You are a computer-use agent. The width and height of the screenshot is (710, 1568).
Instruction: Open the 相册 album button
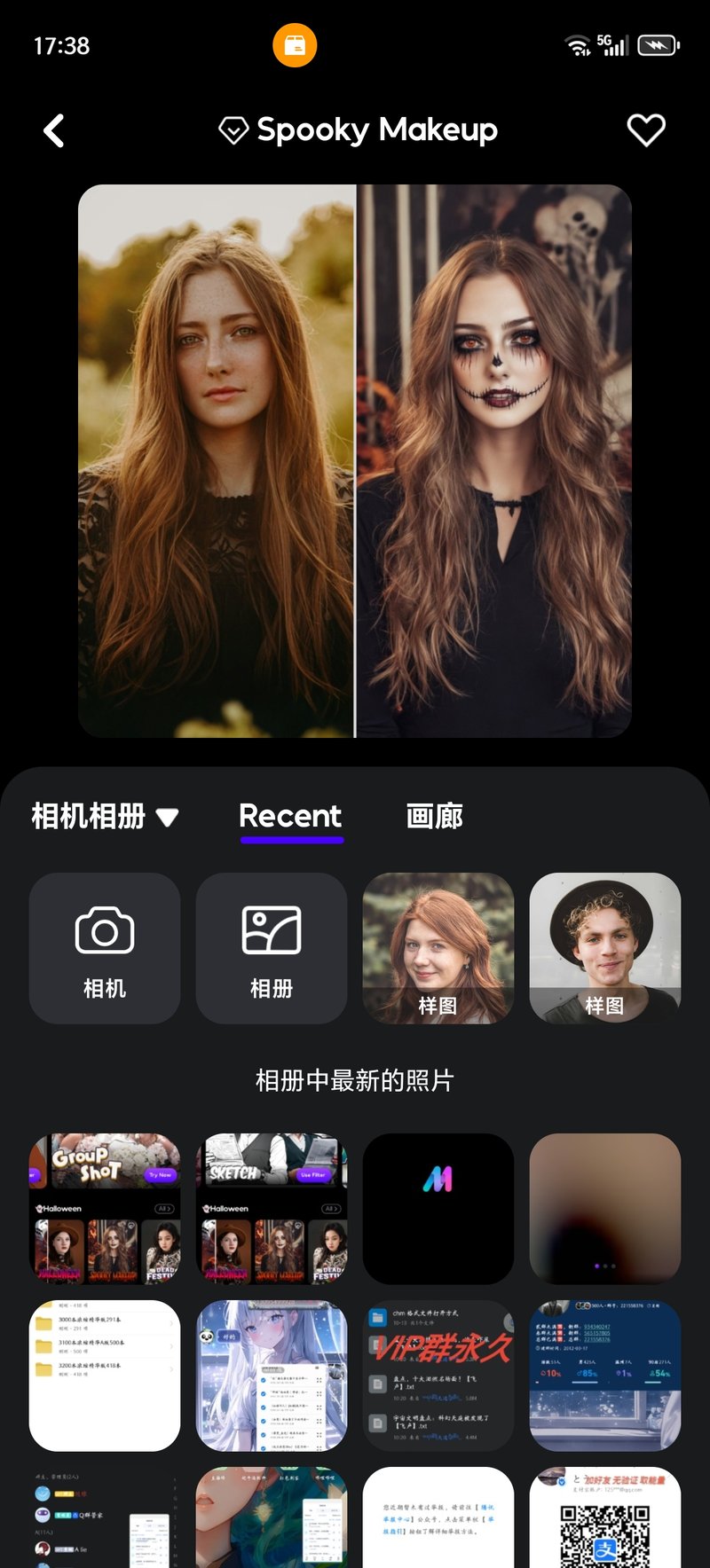tap(272, 948)
